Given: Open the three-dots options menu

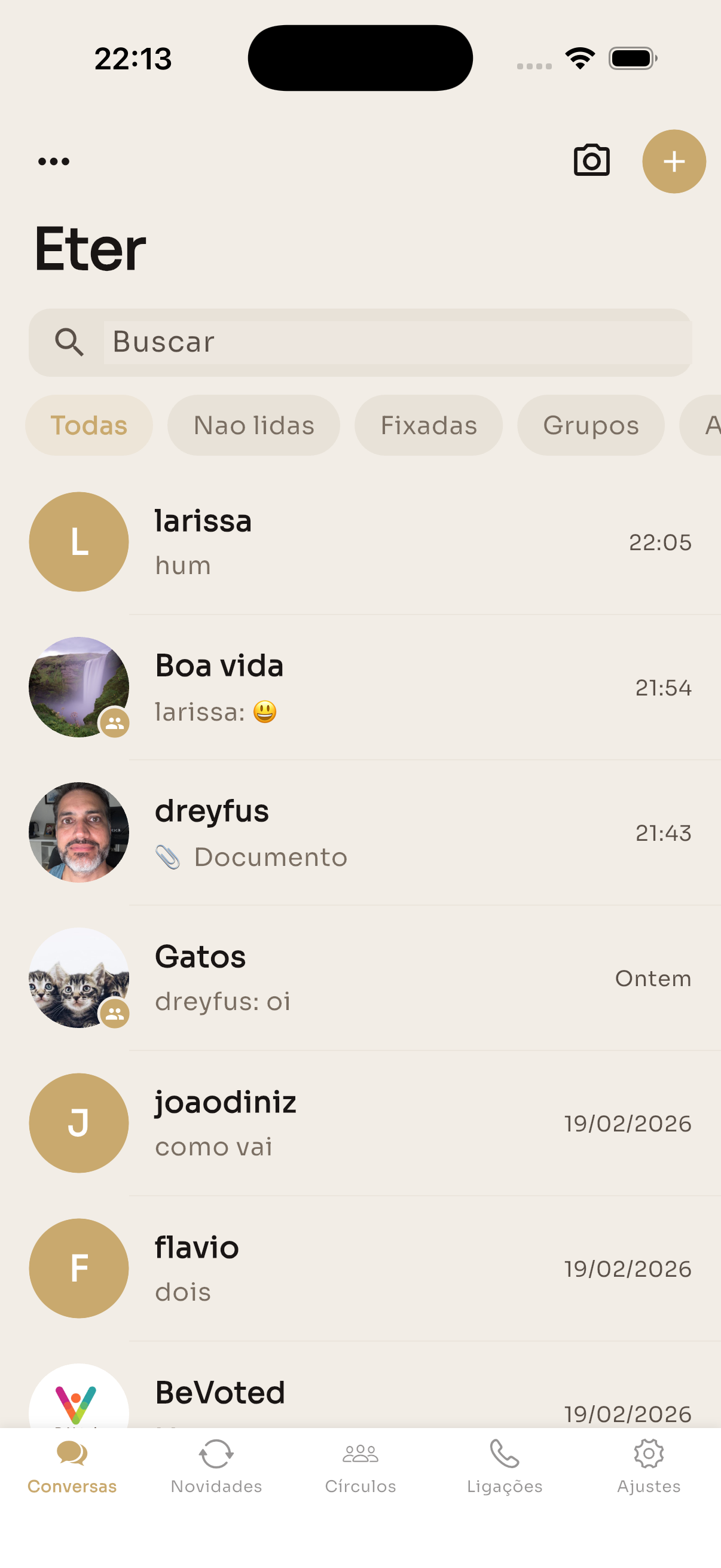Looking at the screenshot, I should click(x=54, y=160).
